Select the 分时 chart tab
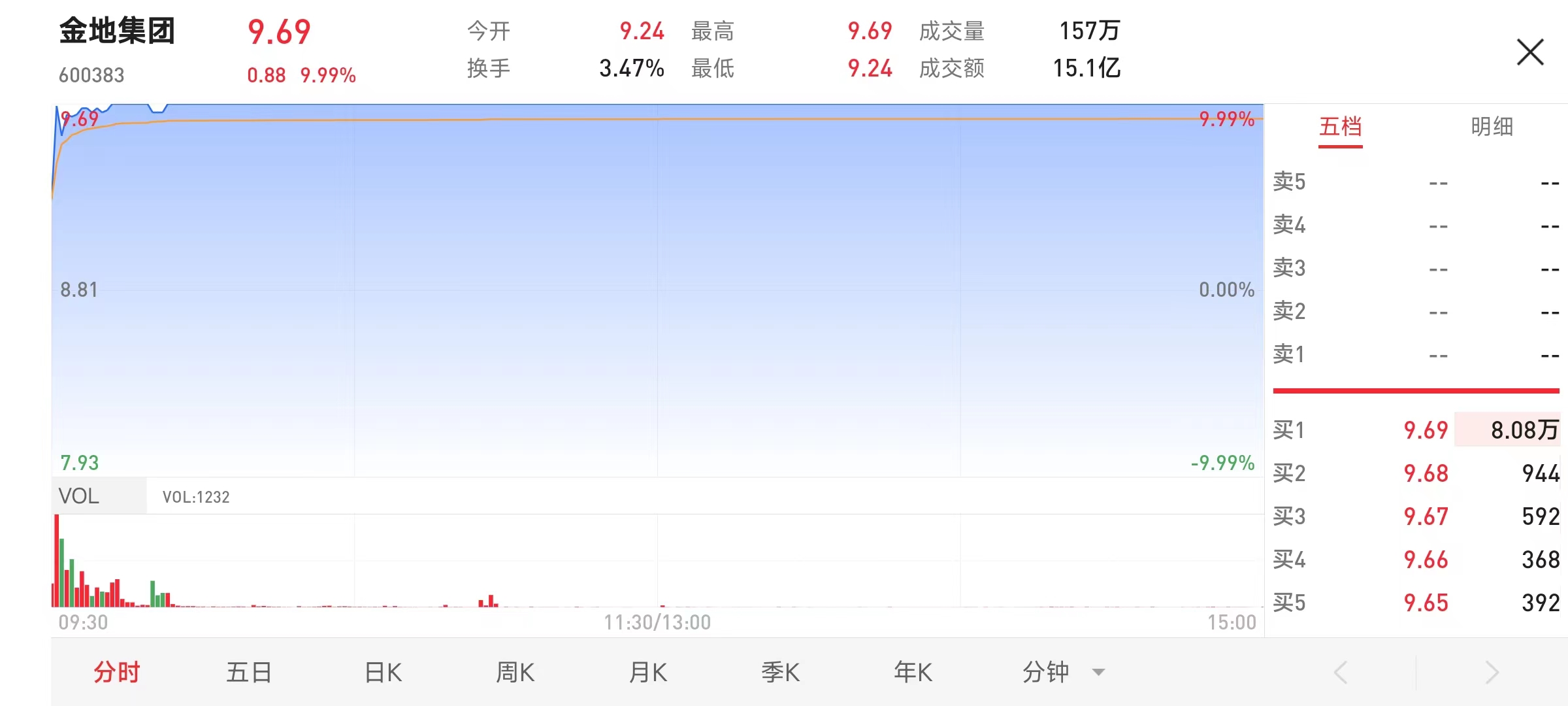The height and width of the screenshot is (706, 1568). pos(117,672)
